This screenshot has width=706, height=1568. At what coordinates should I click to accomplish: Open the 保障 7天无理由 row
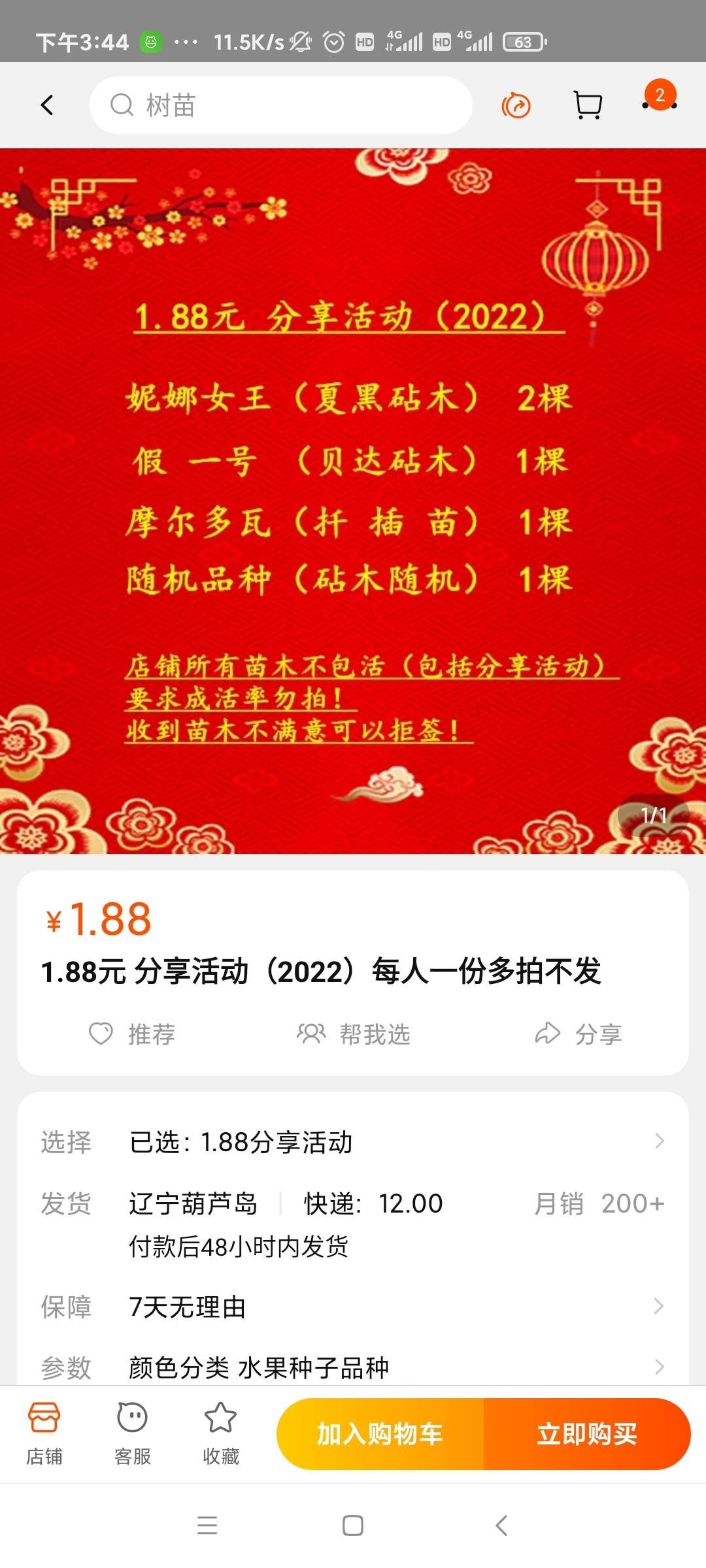tap(353, 1307)
